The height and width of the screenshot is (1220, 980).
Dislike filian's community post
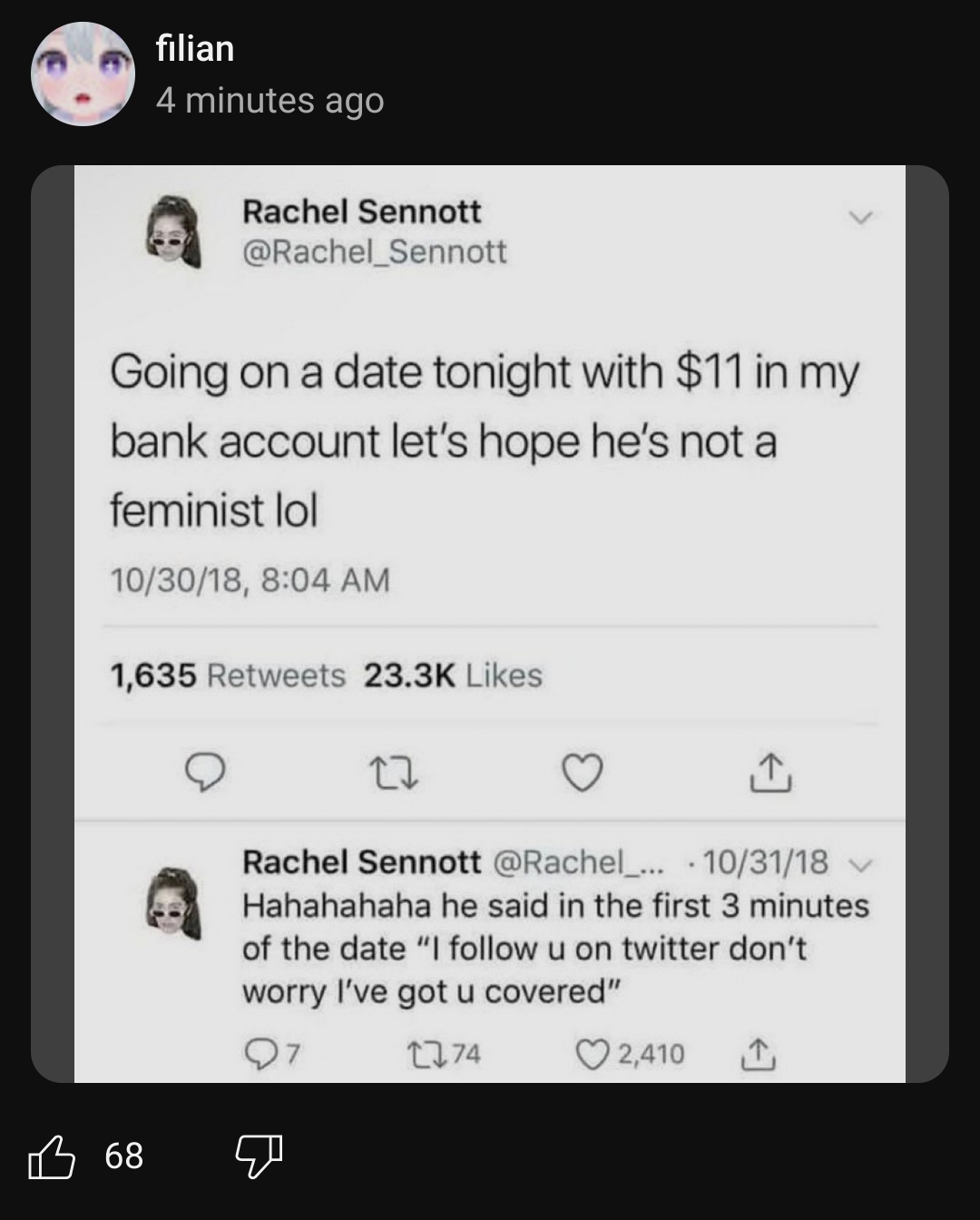260,1156
